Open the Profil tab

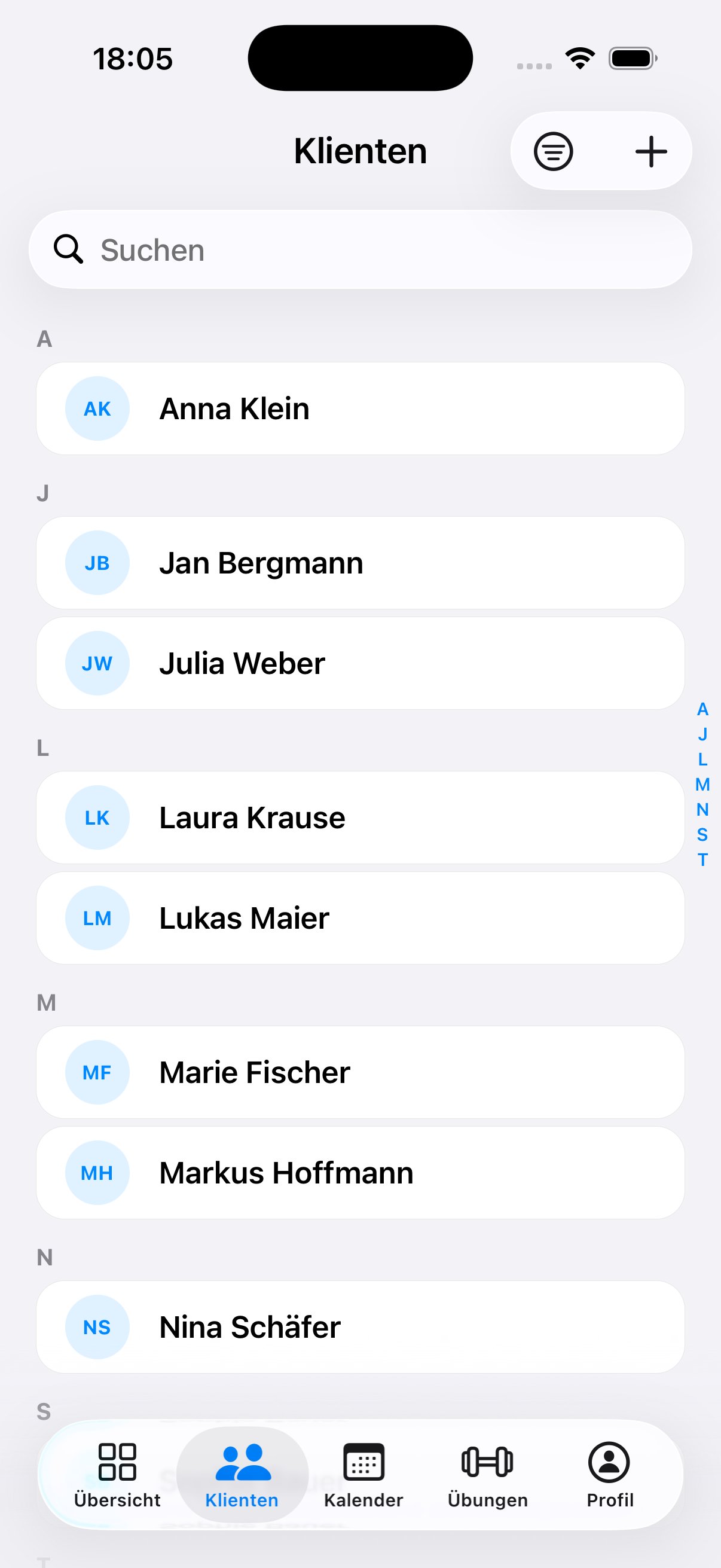(610, 1474)
